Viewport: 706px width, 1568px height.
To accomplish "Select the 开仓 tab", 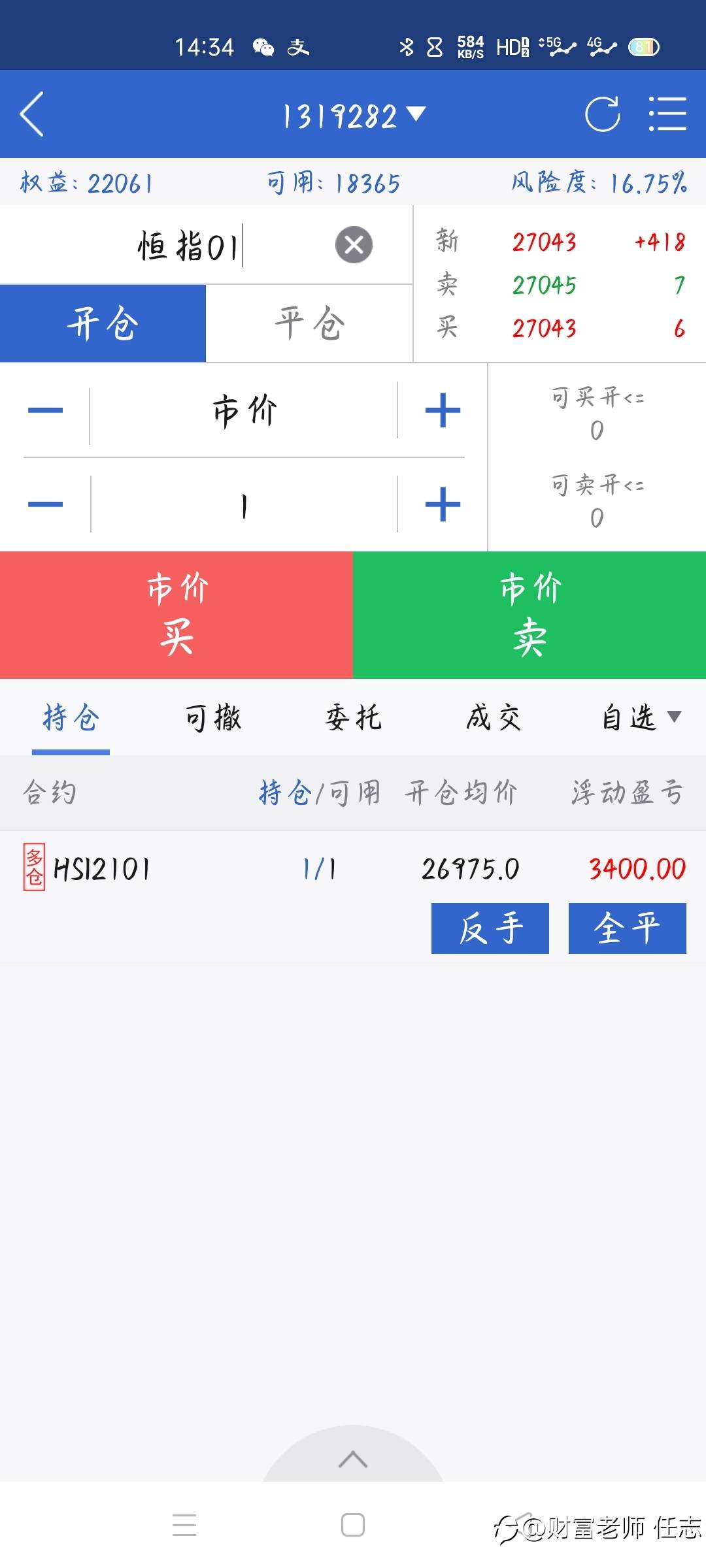I will pos(103,323).
